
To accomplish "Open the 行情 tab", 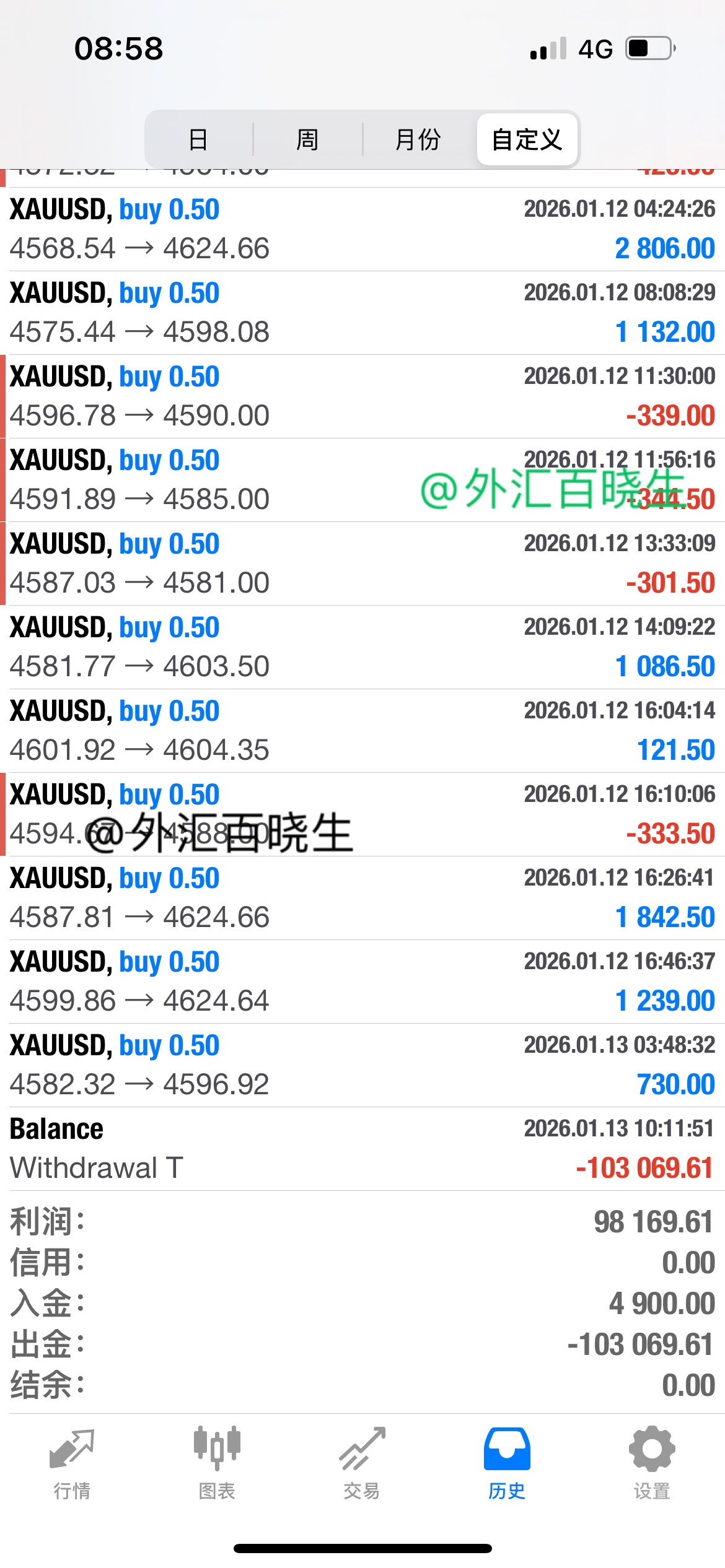I will (x=72, y=1464).
